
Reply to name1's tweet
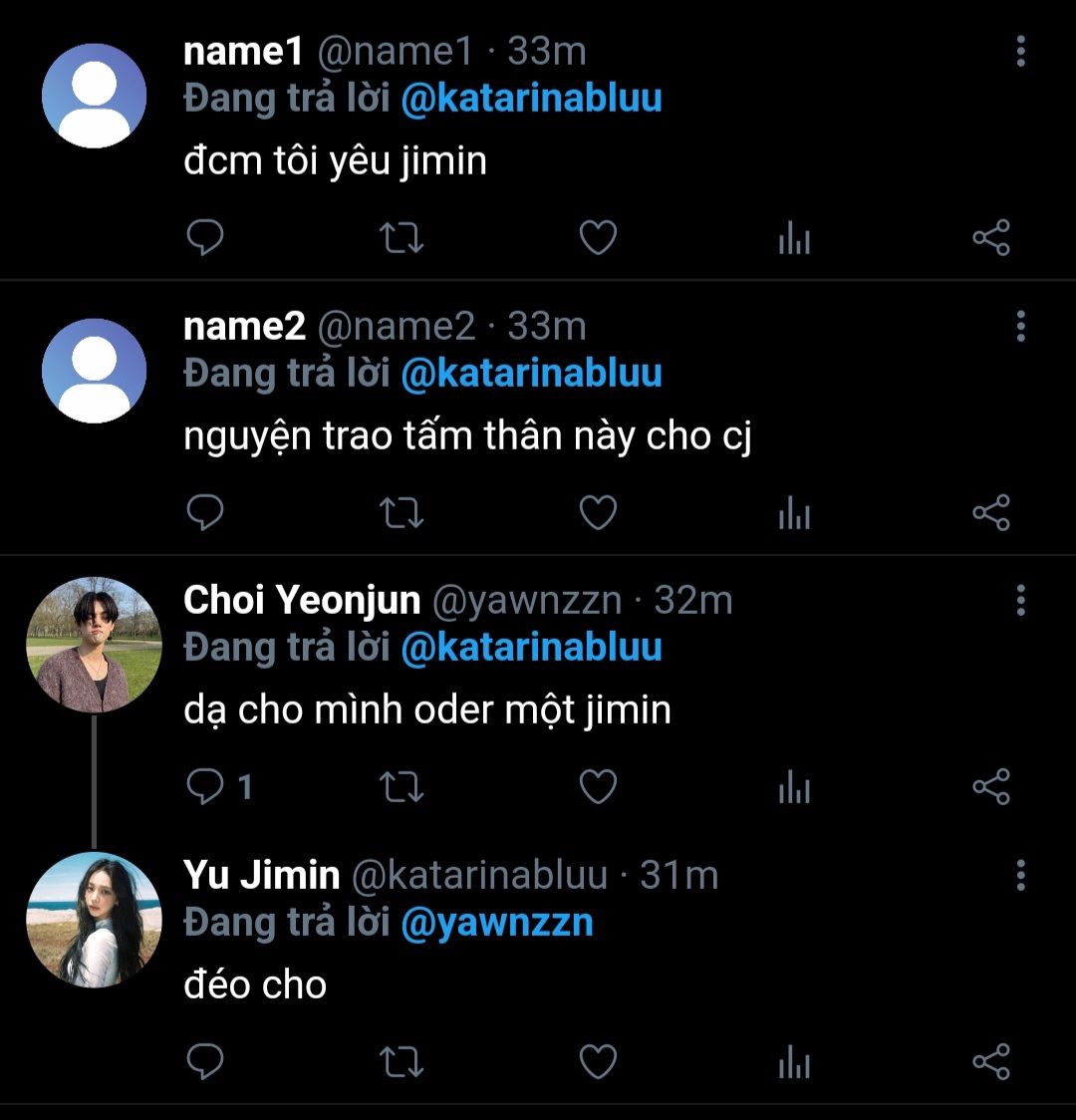206,238
